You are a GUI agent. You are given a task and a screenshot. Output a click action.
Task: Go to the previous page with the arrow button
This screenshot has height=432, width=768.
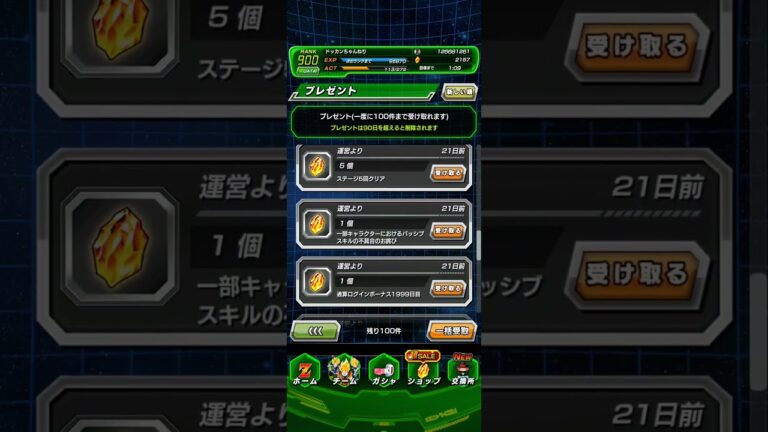tap(315, 330)
